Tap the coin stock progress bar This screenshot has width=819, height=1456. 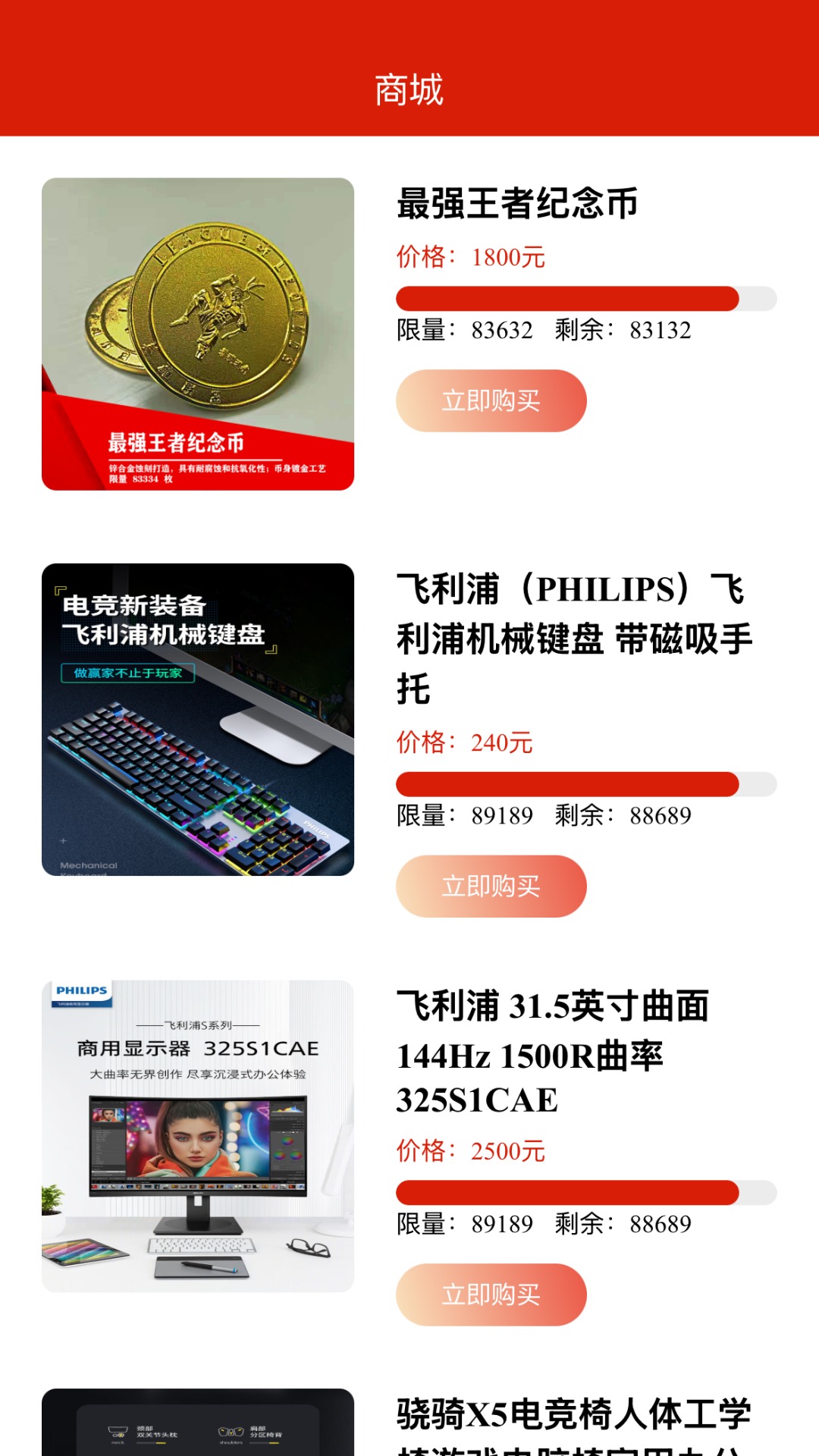pyautogui.click(x=584, y=297)
